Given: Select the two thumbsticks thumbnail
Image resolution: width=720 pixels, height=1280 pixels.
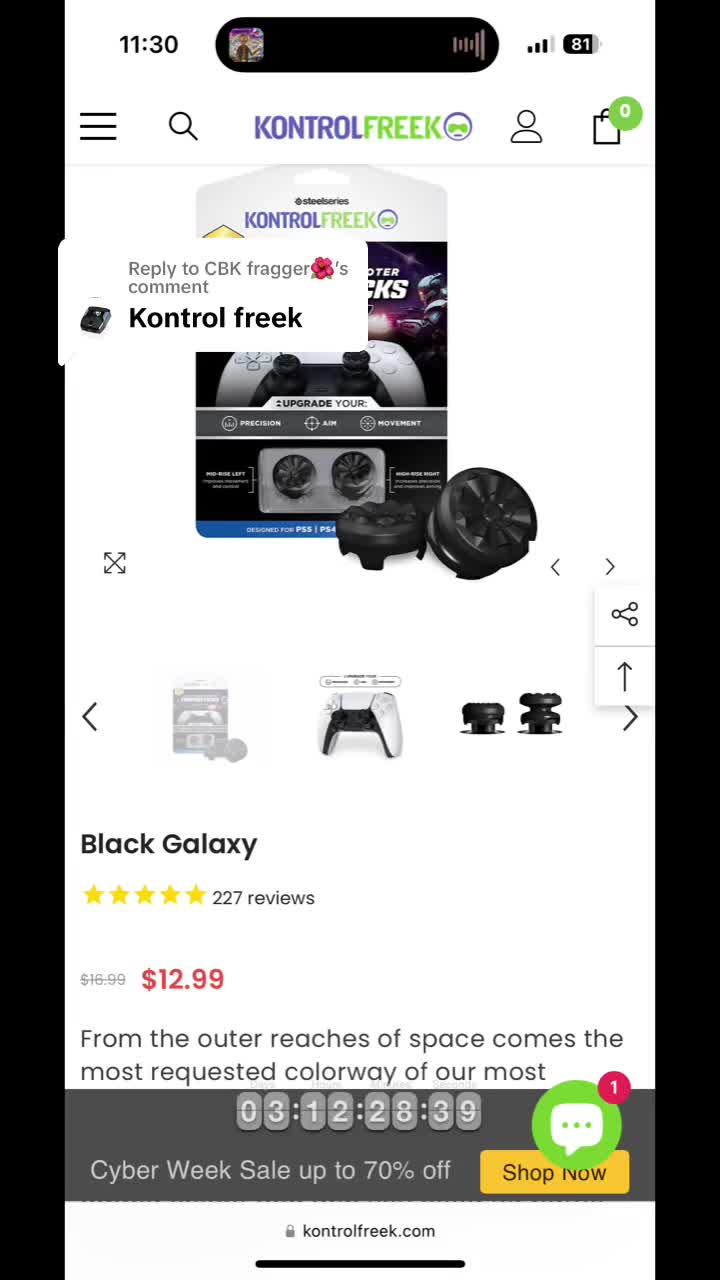Looking at the screenshot, I should pos(511,715).
